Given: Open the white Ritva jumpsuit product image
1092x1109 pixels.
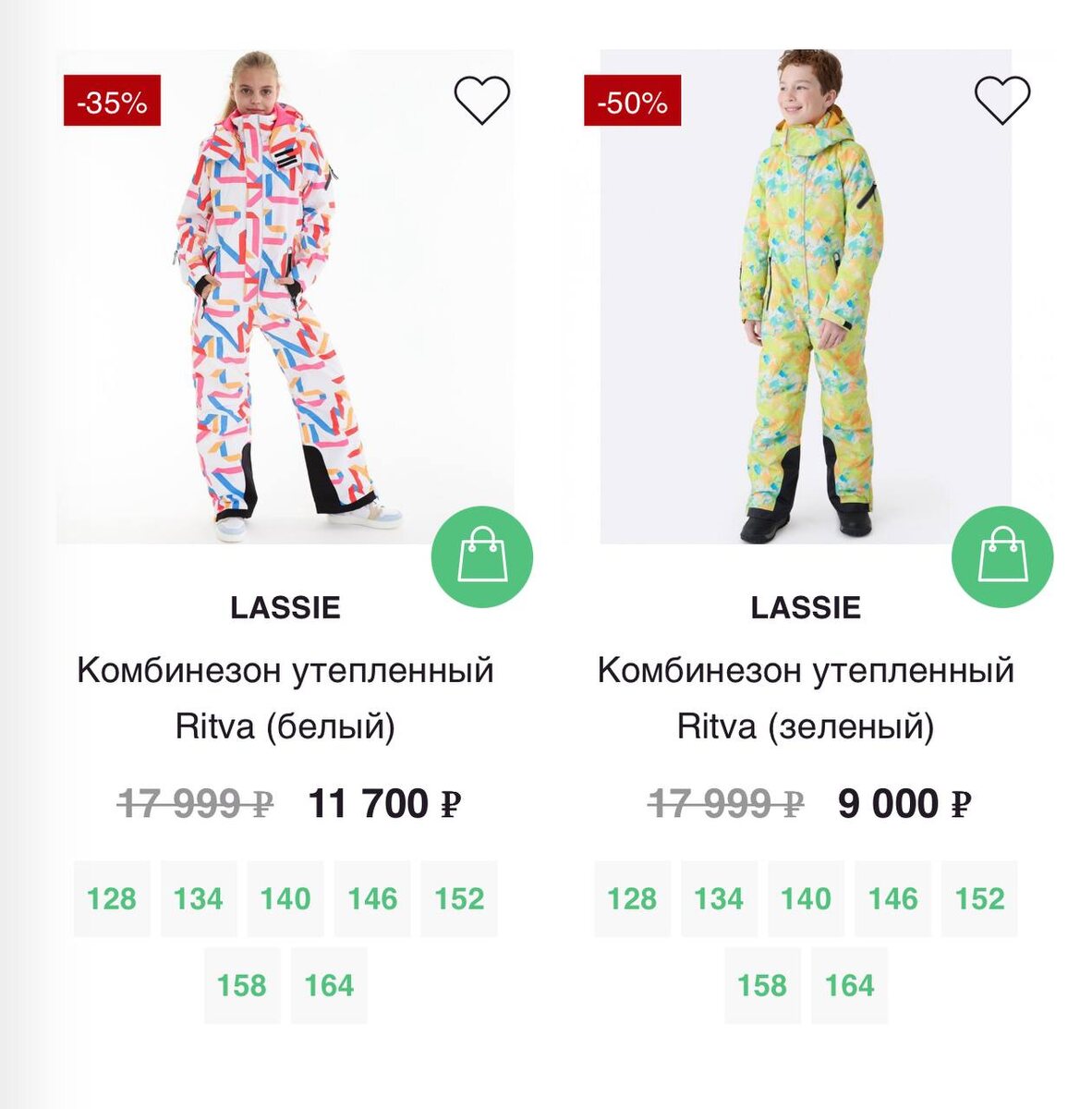Looking at the screenshot, I should click(x=285, y=297).
